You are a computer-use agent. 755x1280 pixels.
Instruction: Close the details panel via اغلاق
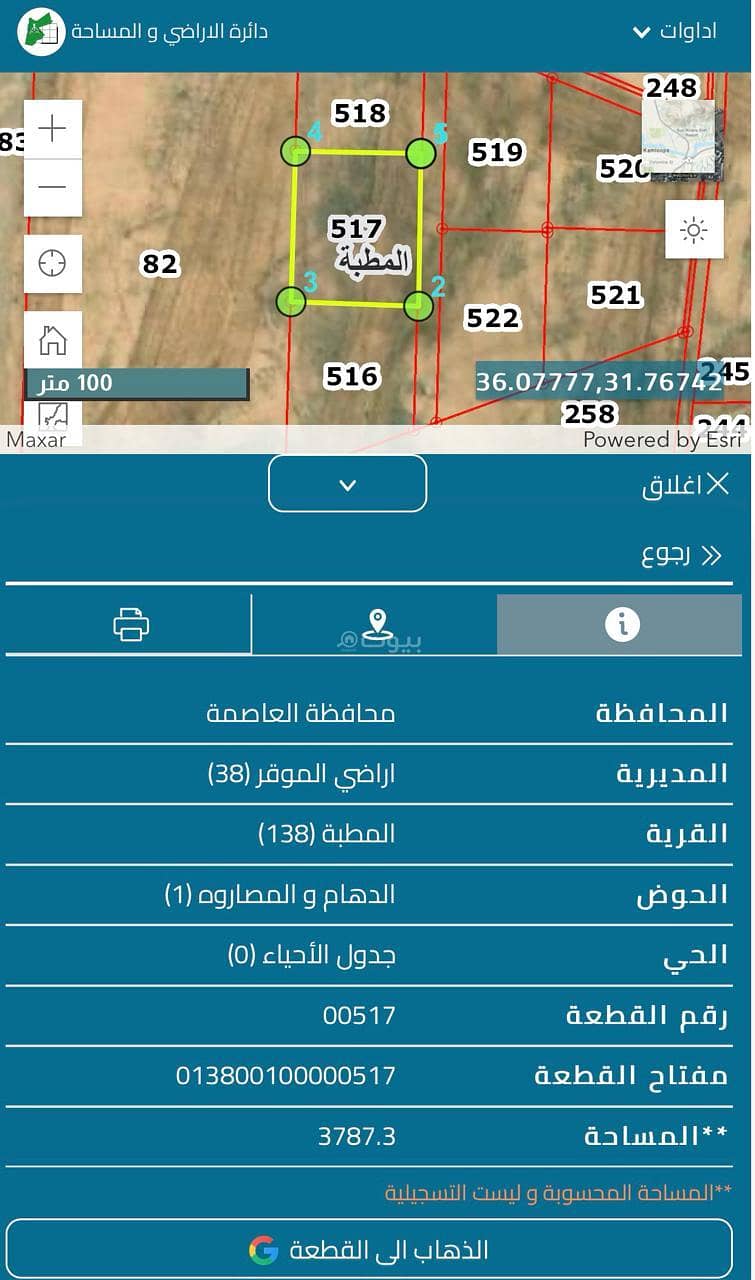(x=686, y=486)
